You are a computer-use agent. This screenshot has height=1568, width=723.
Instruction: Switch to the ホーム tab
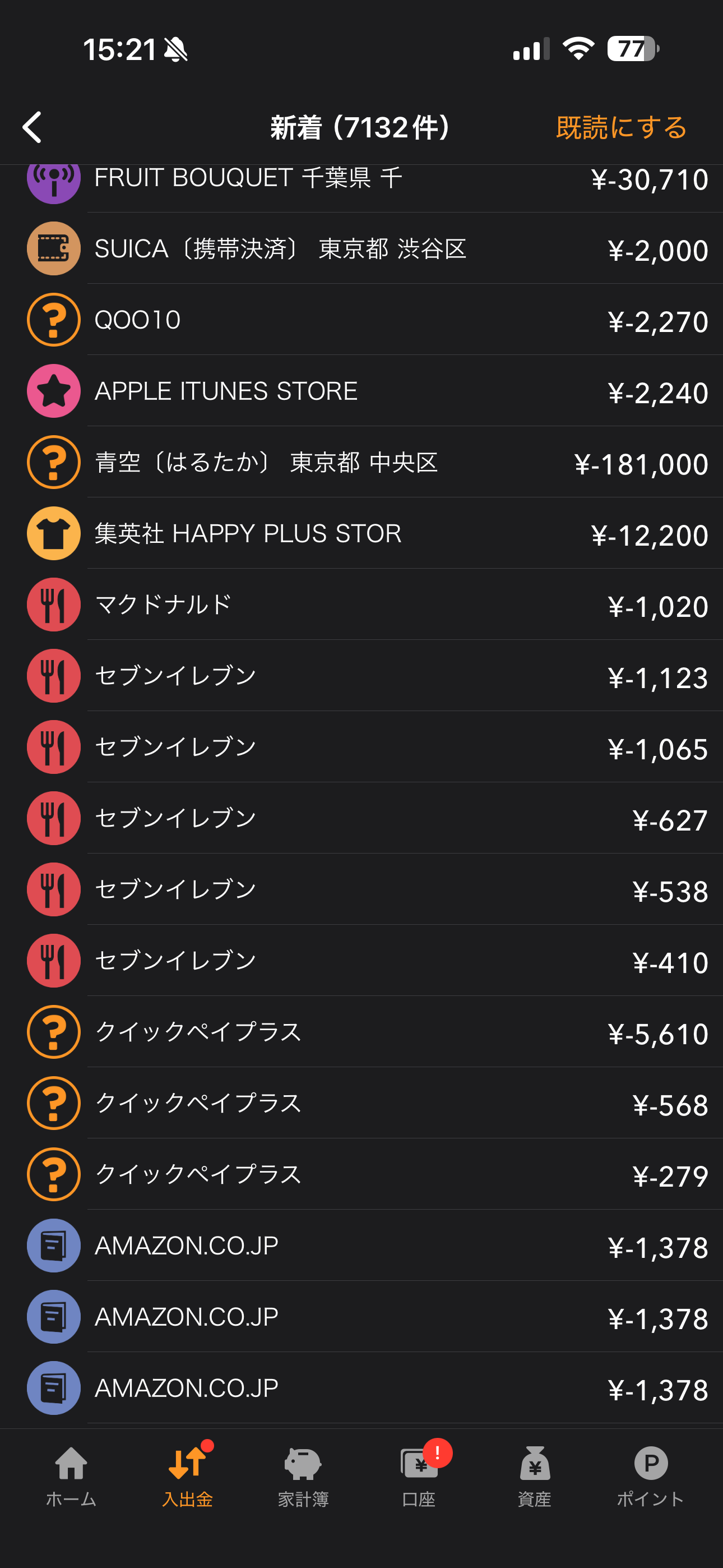tap(71, 1476)
